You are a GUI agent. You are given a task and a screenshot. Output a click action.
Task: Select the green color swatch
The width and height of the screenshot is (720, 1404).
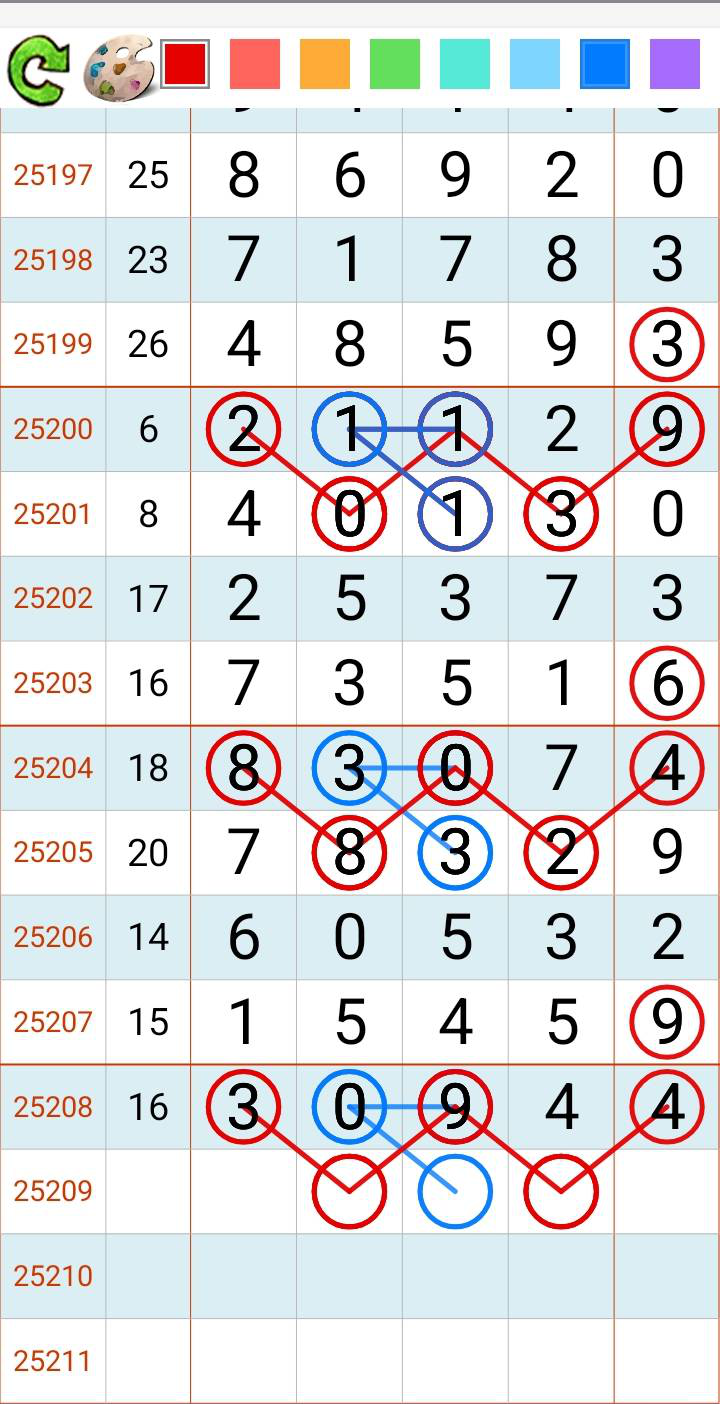[x=395, y=64]
